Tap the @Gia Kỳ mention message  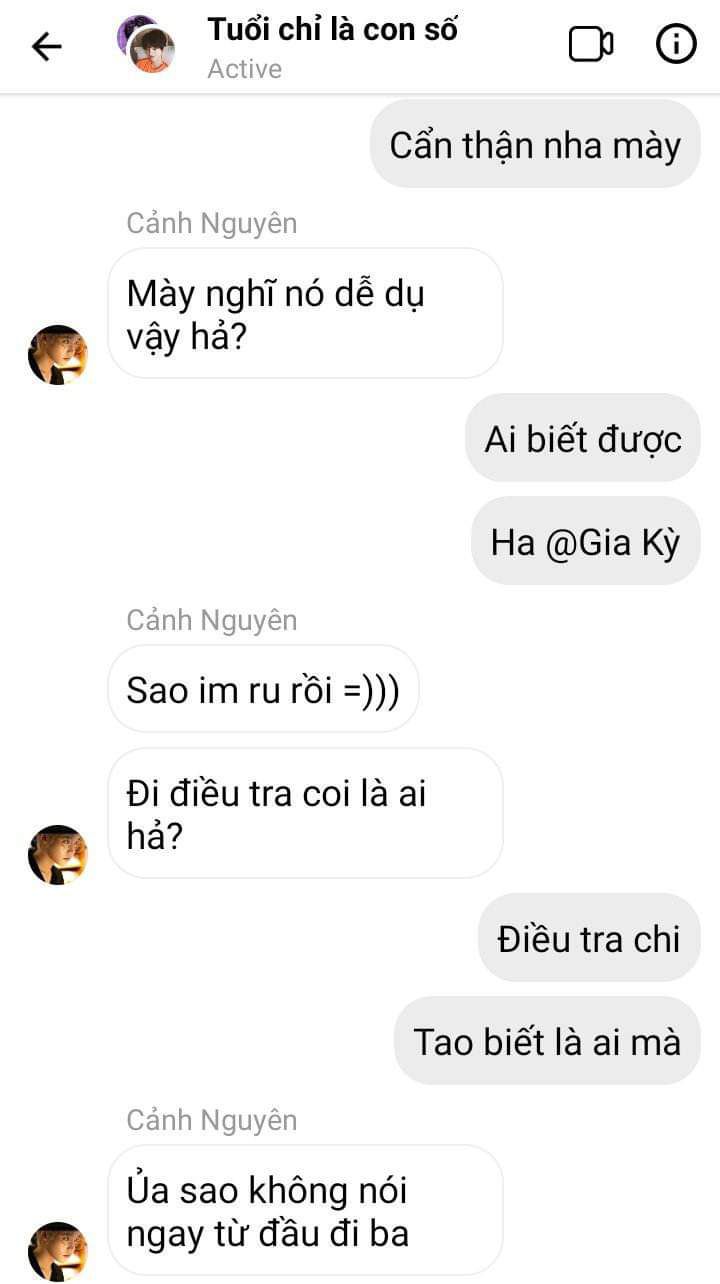click(x=586, y=541)
